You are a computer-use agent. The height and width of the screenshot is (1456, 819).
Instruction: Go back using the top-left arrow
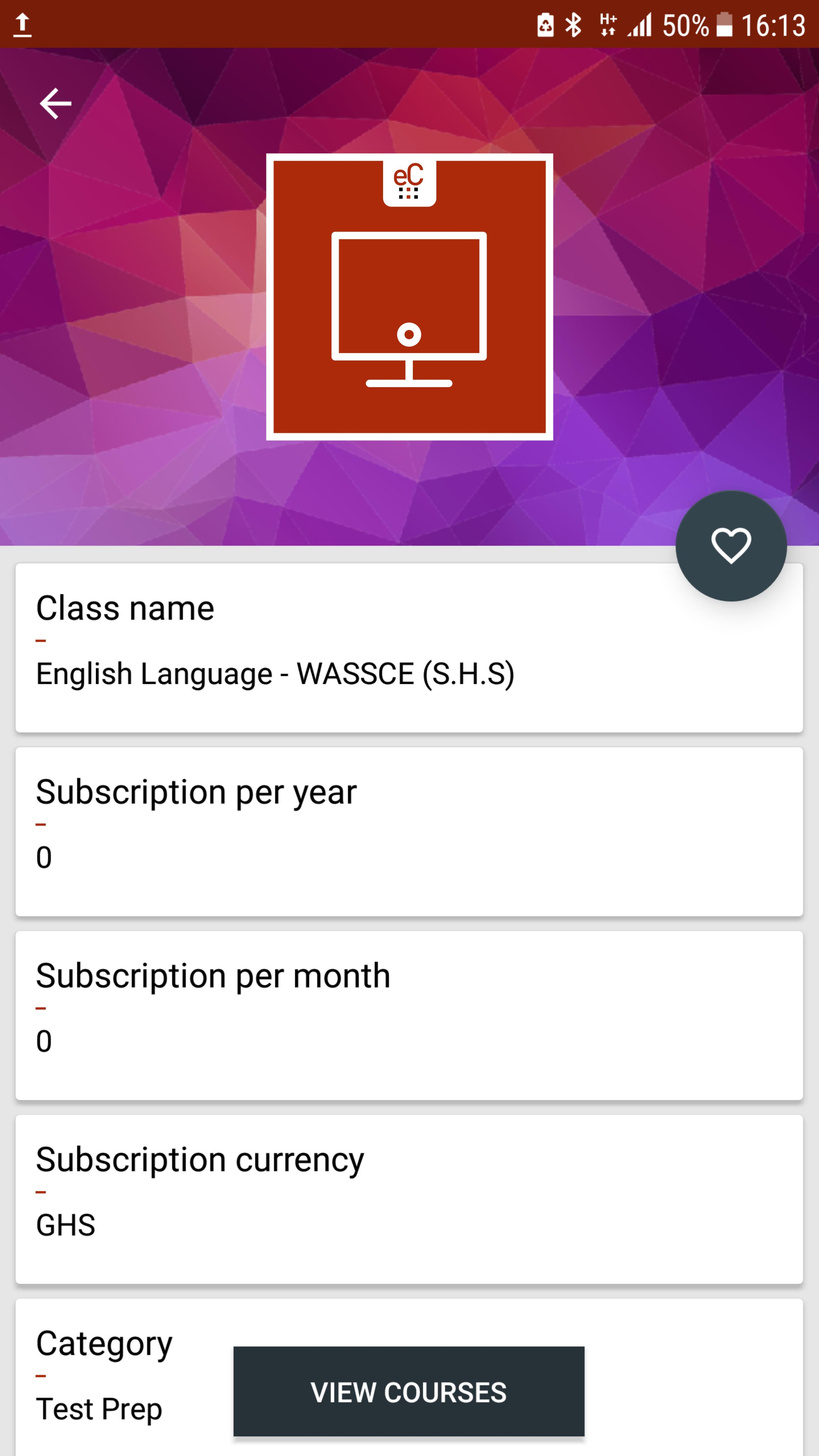tap(55, 103)
